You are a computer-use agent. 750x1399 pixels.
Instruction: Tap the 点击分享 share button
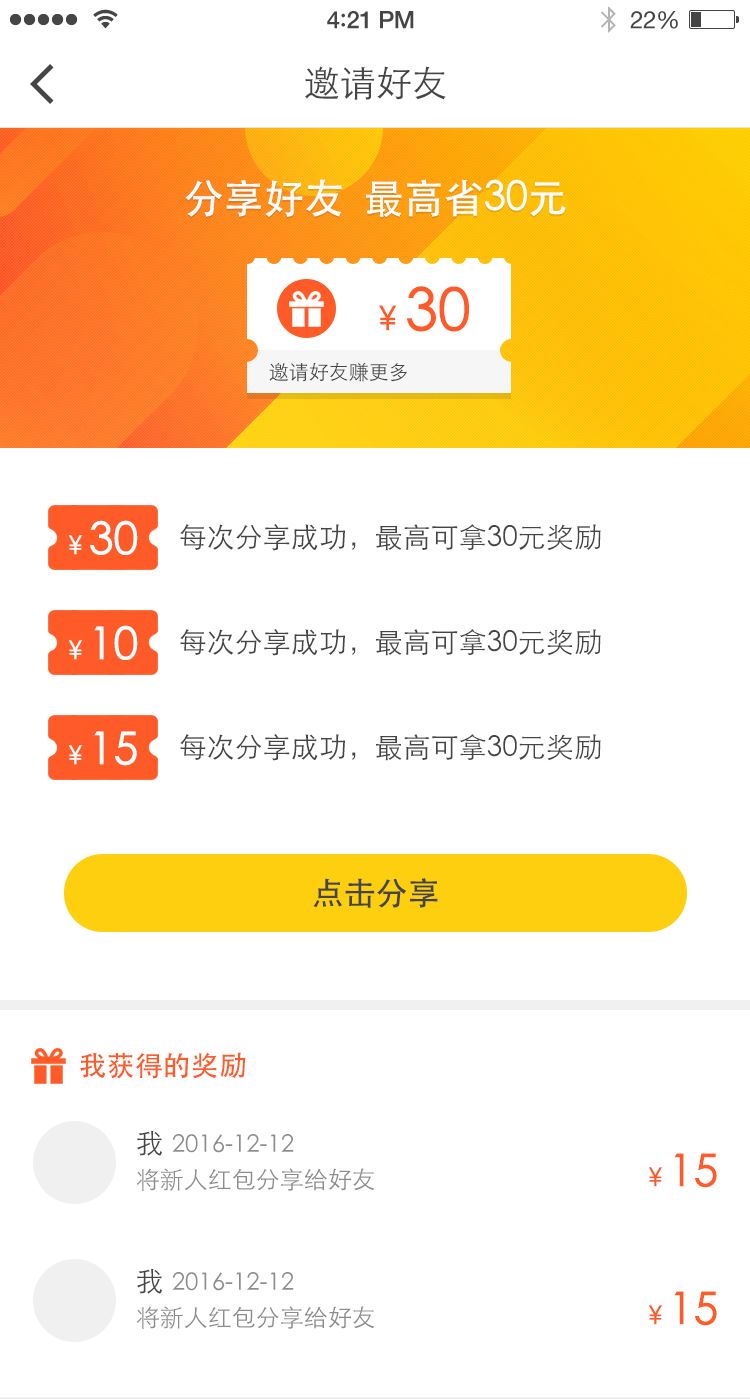tap(375, 893)
